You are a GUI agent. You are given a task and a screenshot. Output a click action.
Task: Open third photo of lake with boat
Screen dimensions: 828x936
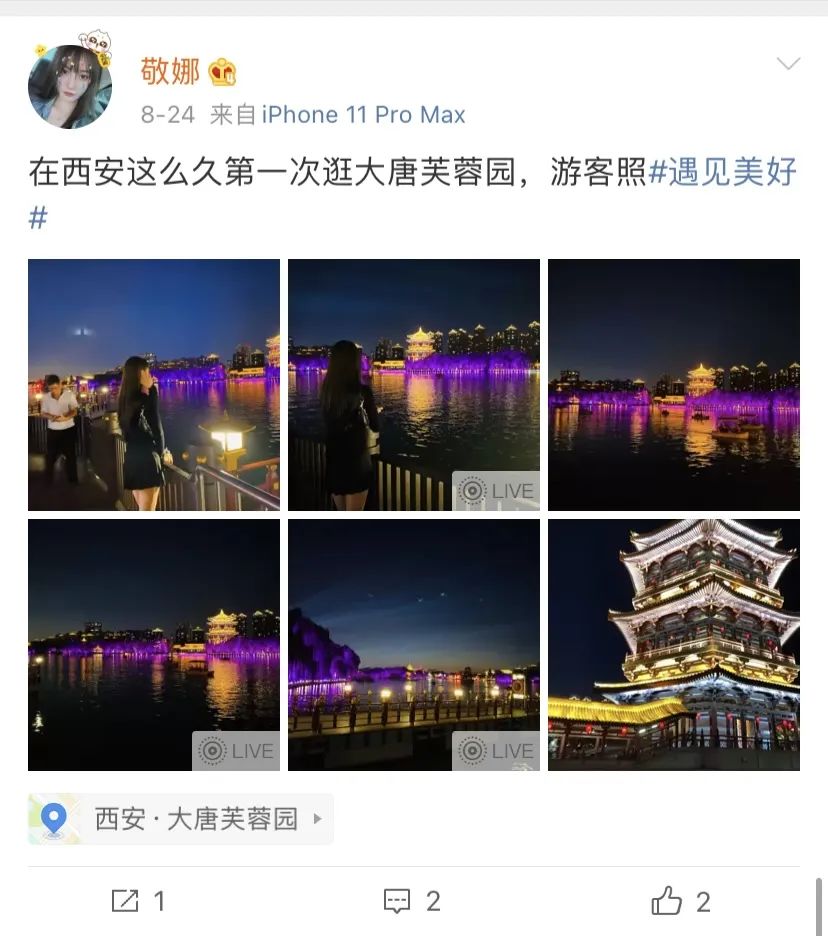(674, 385)
